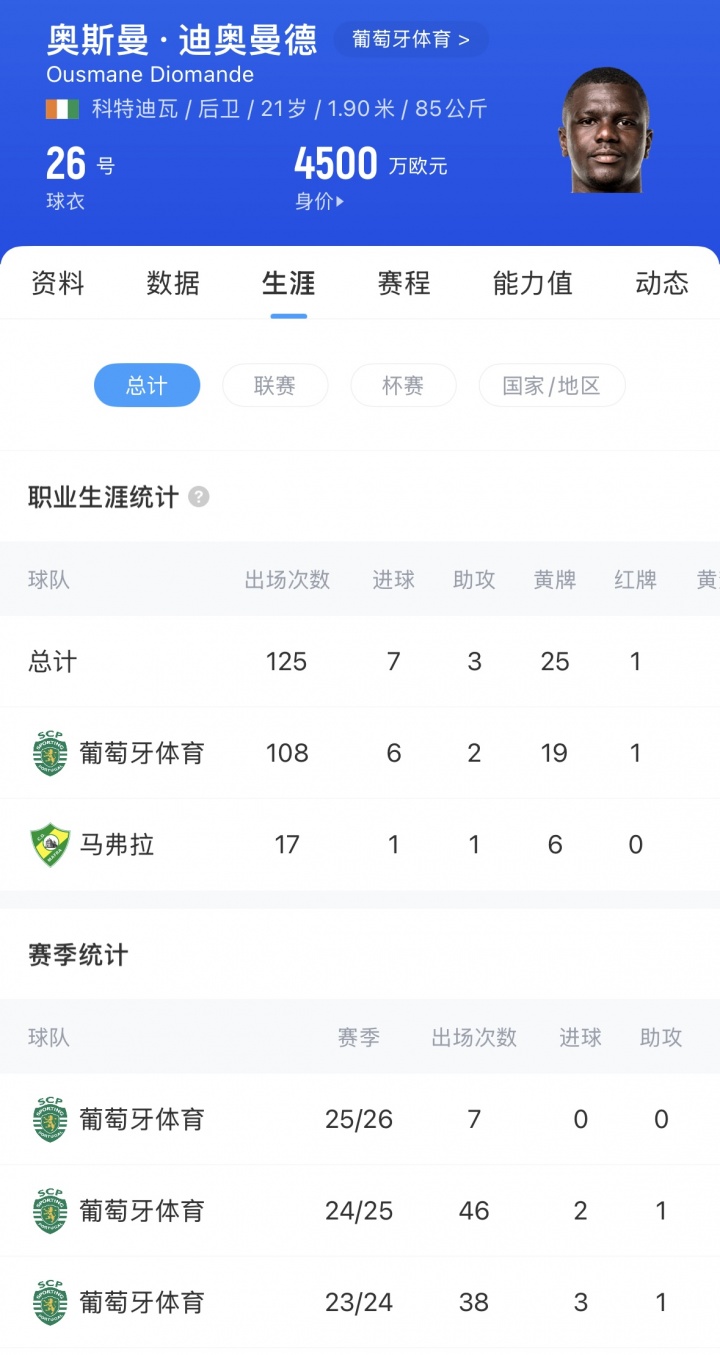
Task: Click the Sporting crest in the 24/25 row
Action: click(49, 1211)
